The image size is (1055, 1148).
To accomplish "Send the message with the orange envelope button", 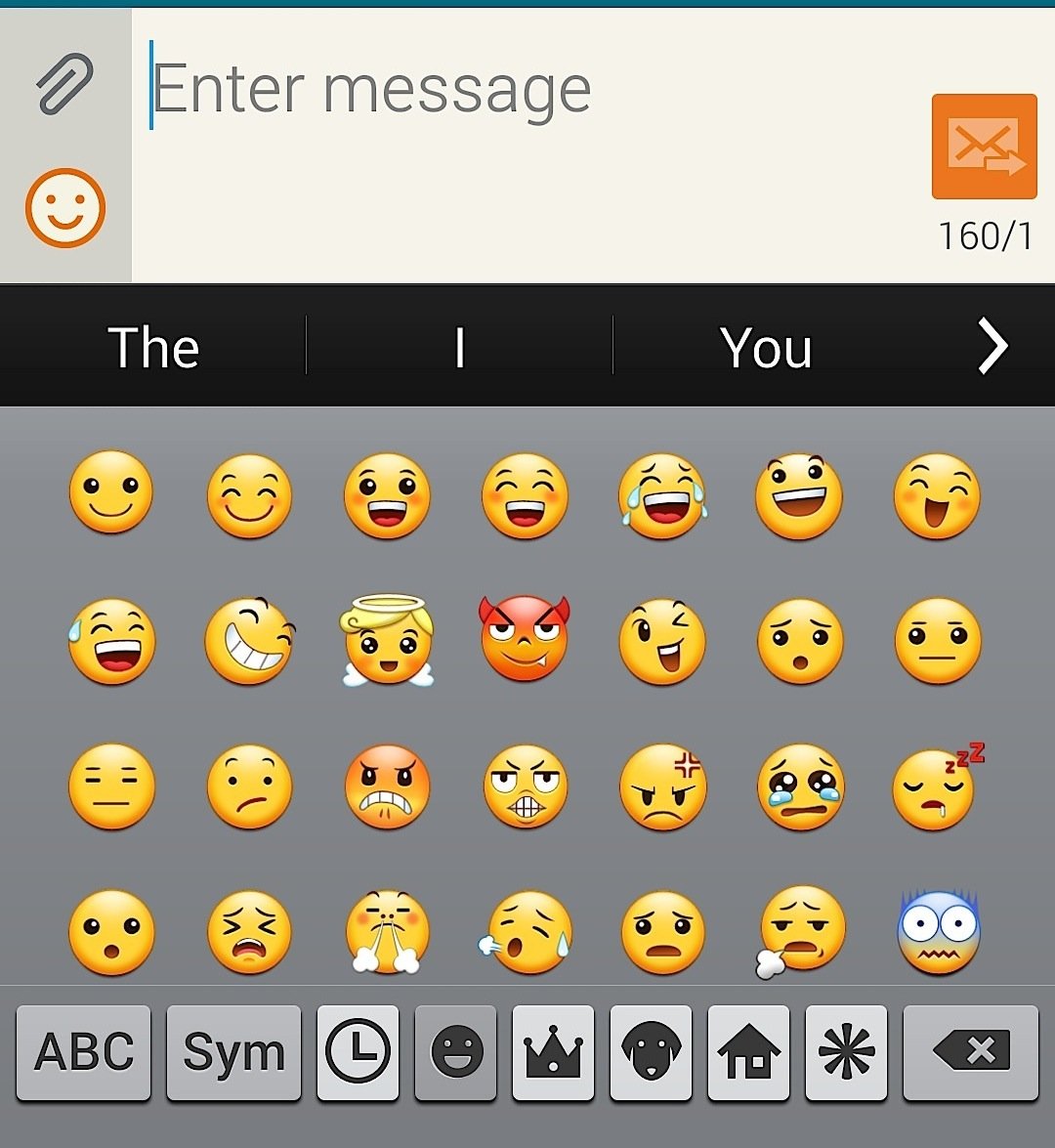I will 984,147.
